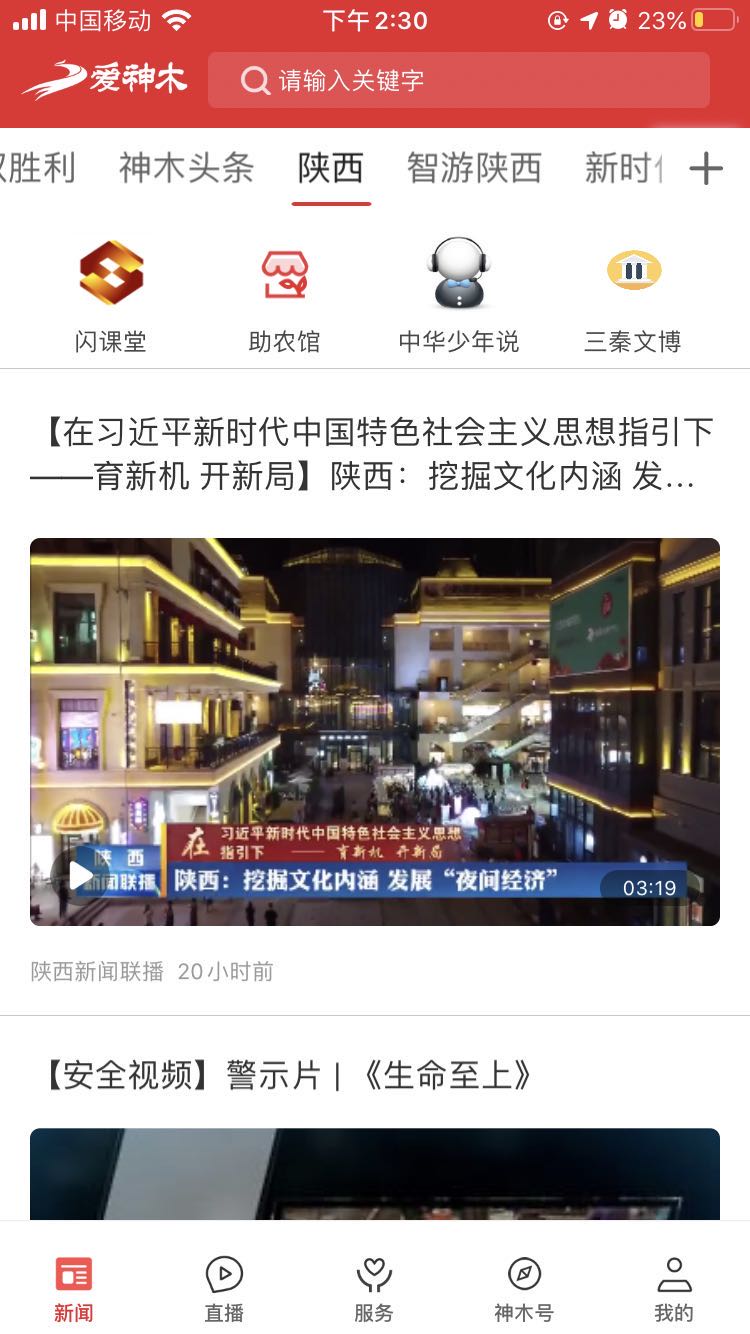
Task: Open the article about 陕西 夜间经济
Action: [x=375, y=455]
